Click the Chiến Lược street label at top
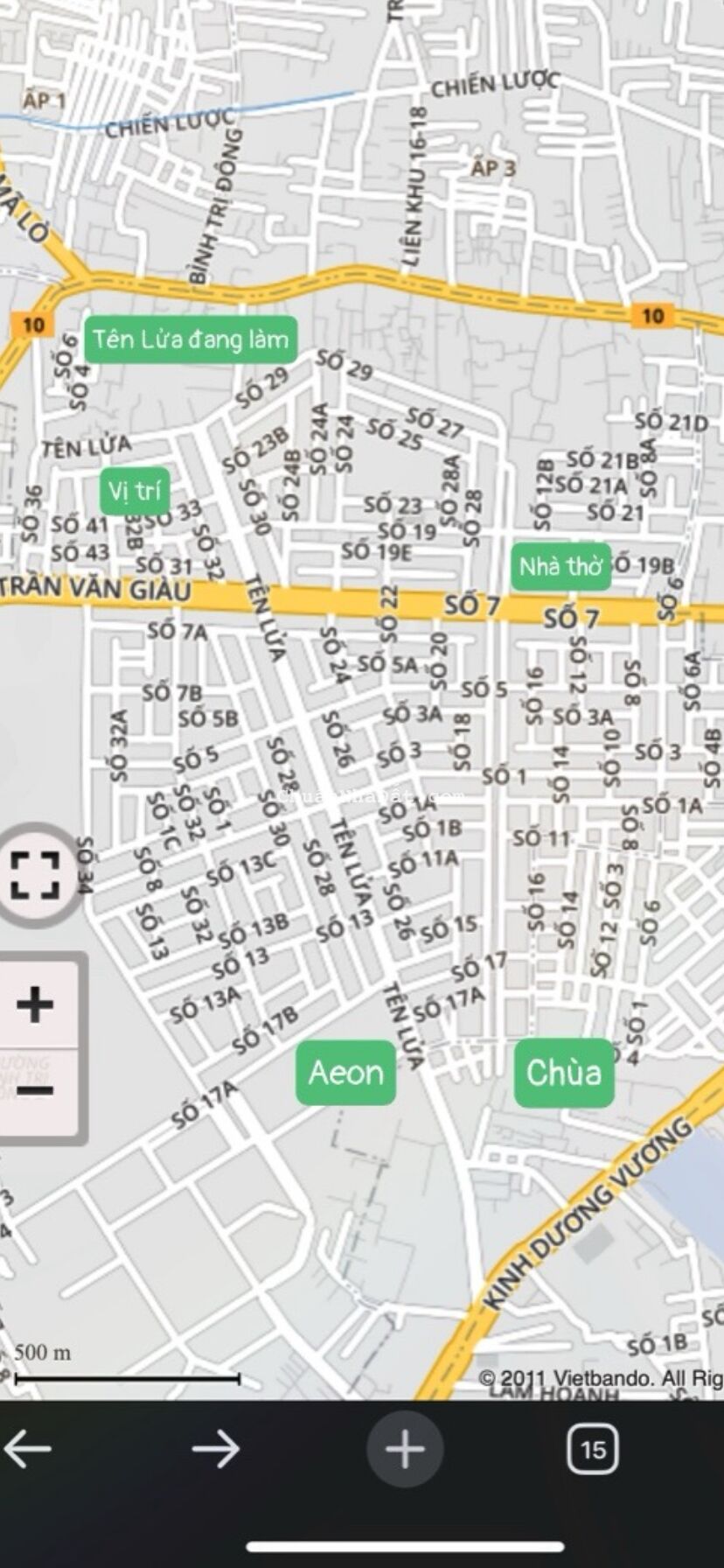Viewport: 724px width, 1568px height. tap(495, 83)
